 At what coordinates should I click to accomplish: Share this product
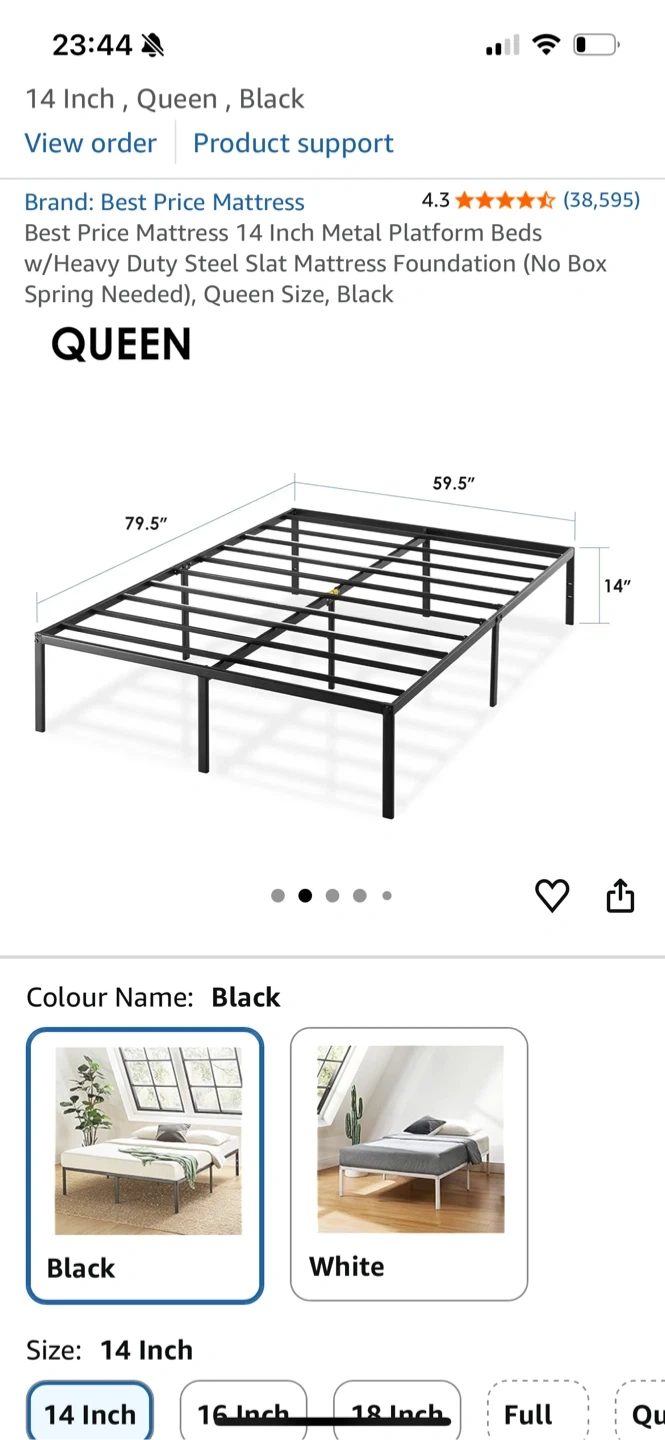tap(620, 896)
